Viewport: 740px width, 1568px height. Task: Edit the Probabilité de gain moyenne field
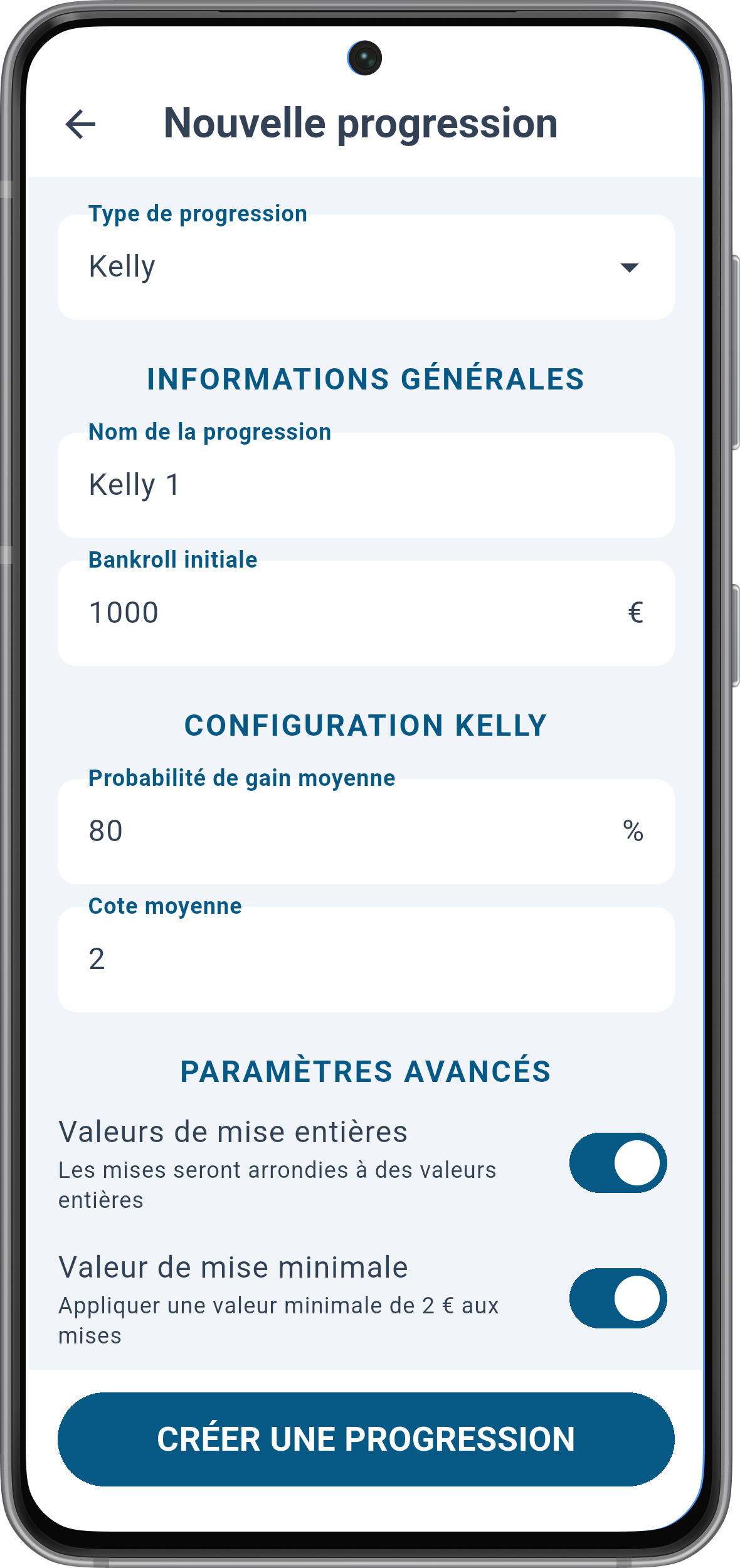(x=366, y=832)
